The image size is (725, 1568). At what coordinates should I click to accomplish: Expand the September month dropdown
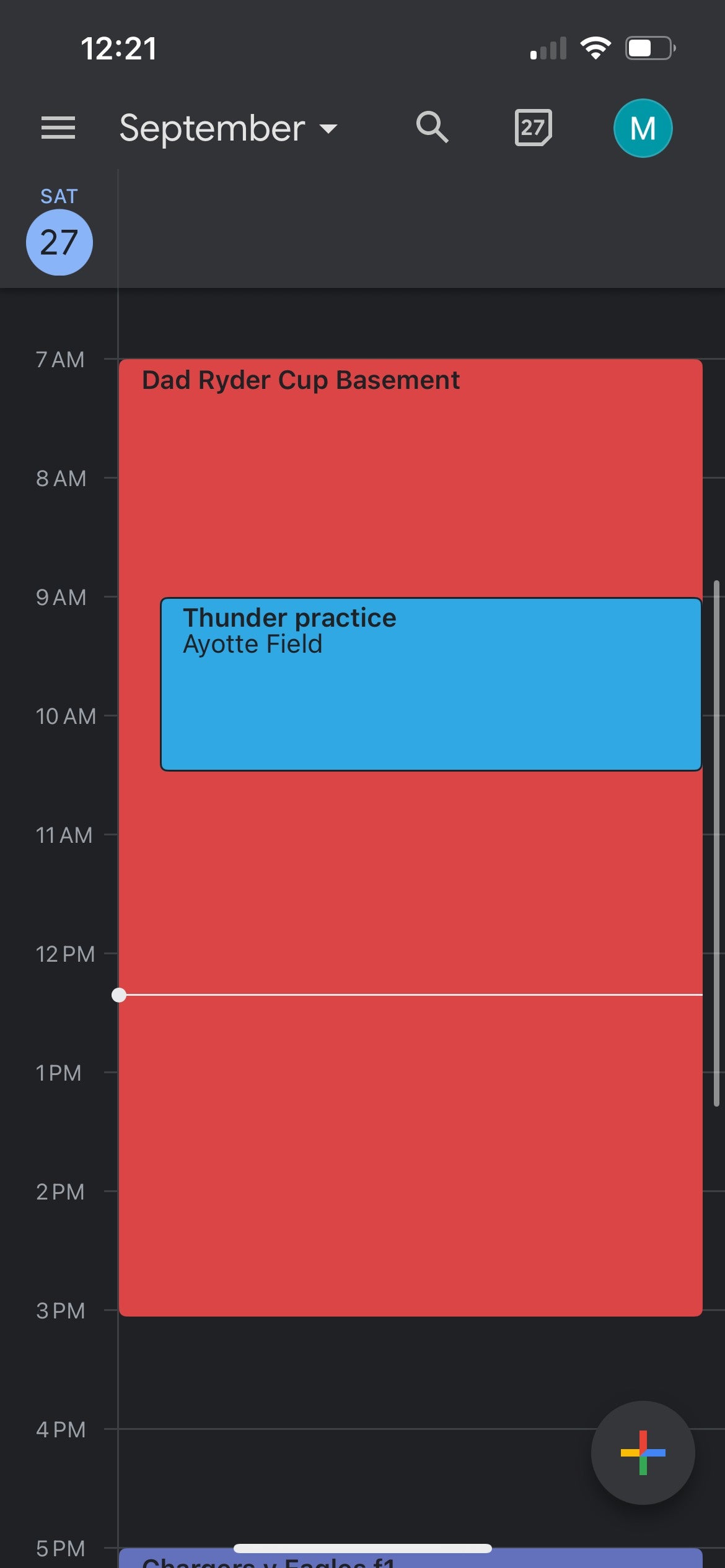coord(228,128)
